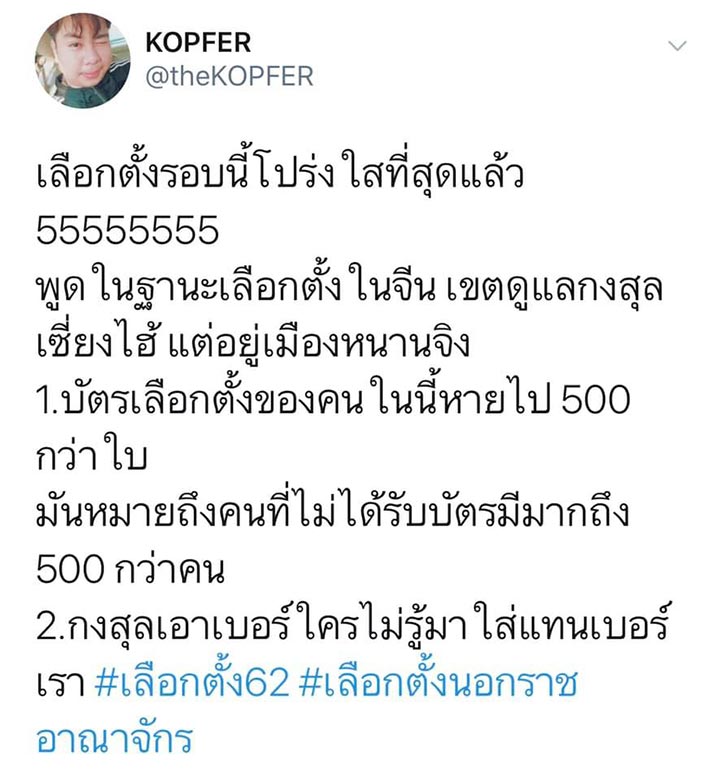
Task: Open the #เลือกตั้ง62 hashtag
Action: (192, 684)
